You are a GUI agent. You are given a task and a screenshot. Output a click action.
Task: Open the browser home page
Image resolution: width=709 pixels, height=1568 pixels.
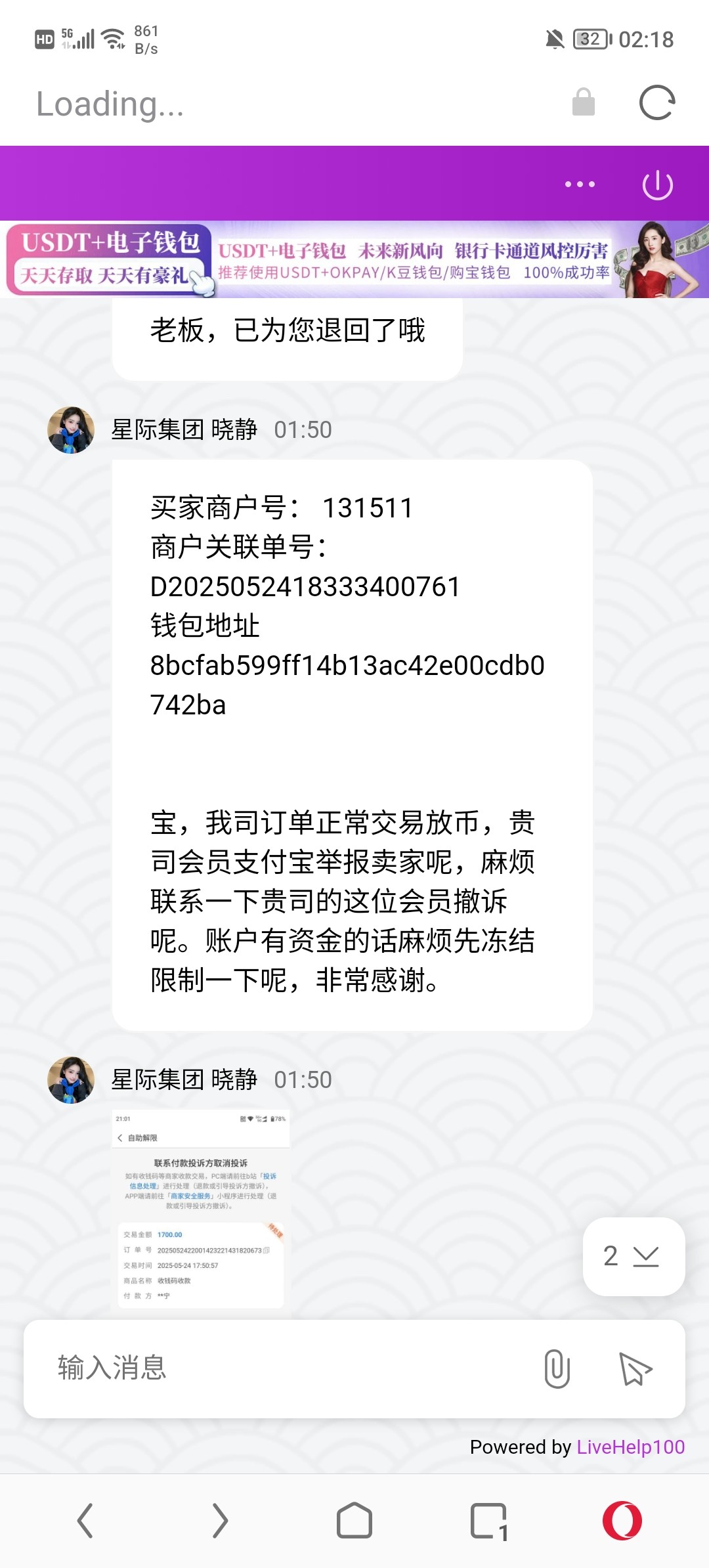coord(354,1521)
